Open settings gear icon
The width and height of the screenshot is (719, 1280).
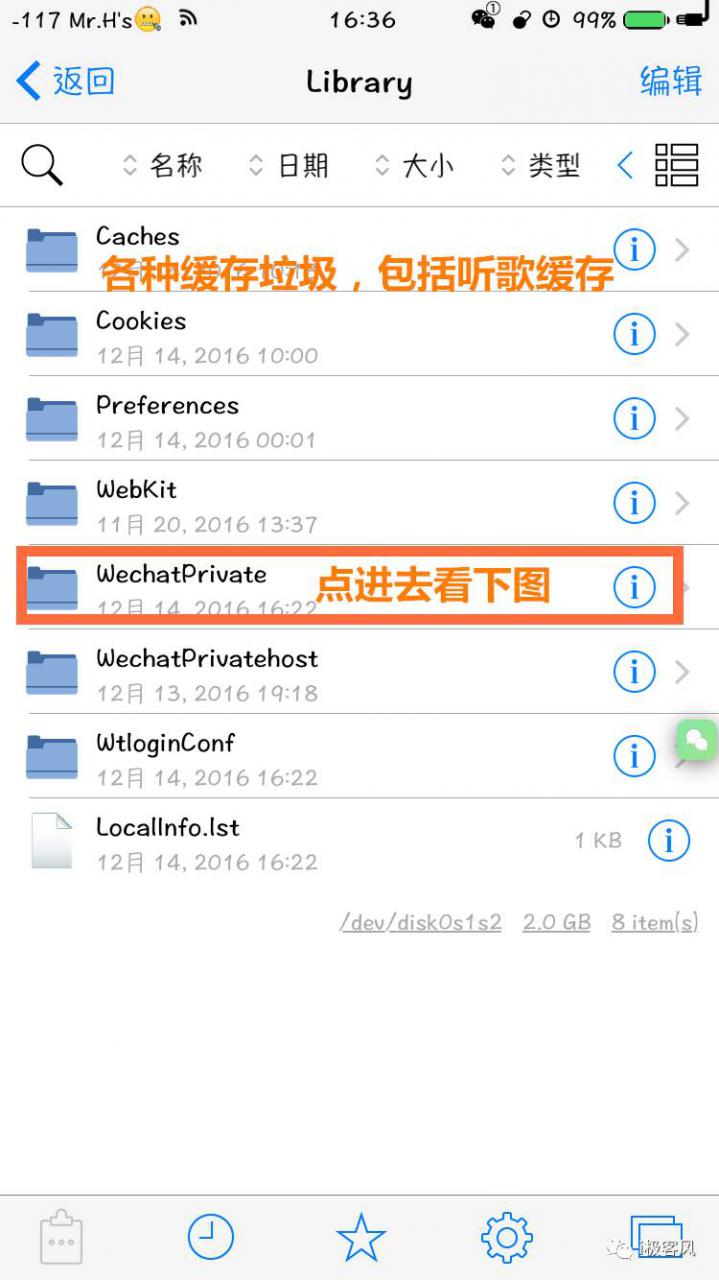point(507,1238)
